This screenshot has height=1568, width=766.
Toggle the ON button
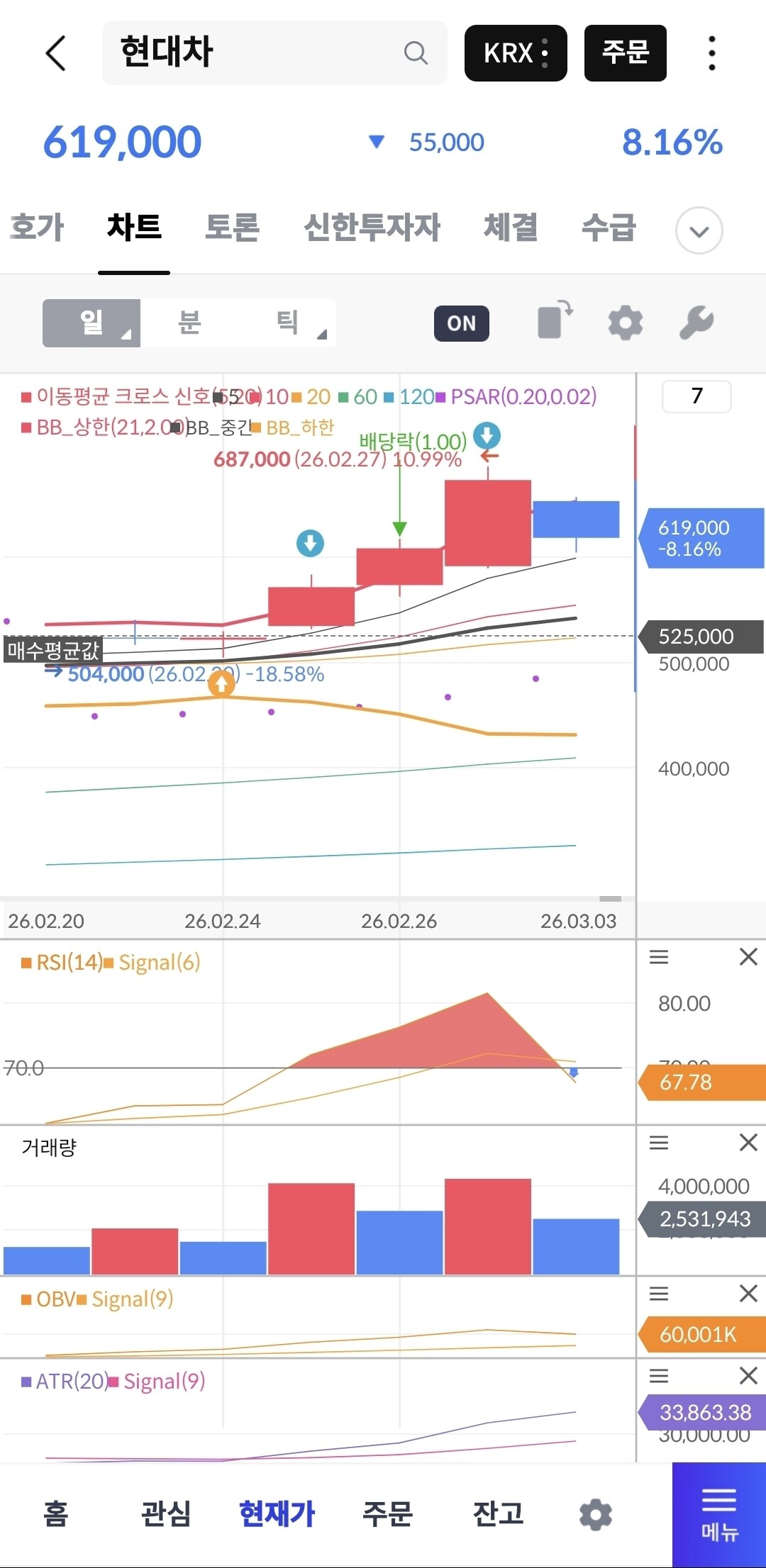pyautogui.click(x=462, y=323)
